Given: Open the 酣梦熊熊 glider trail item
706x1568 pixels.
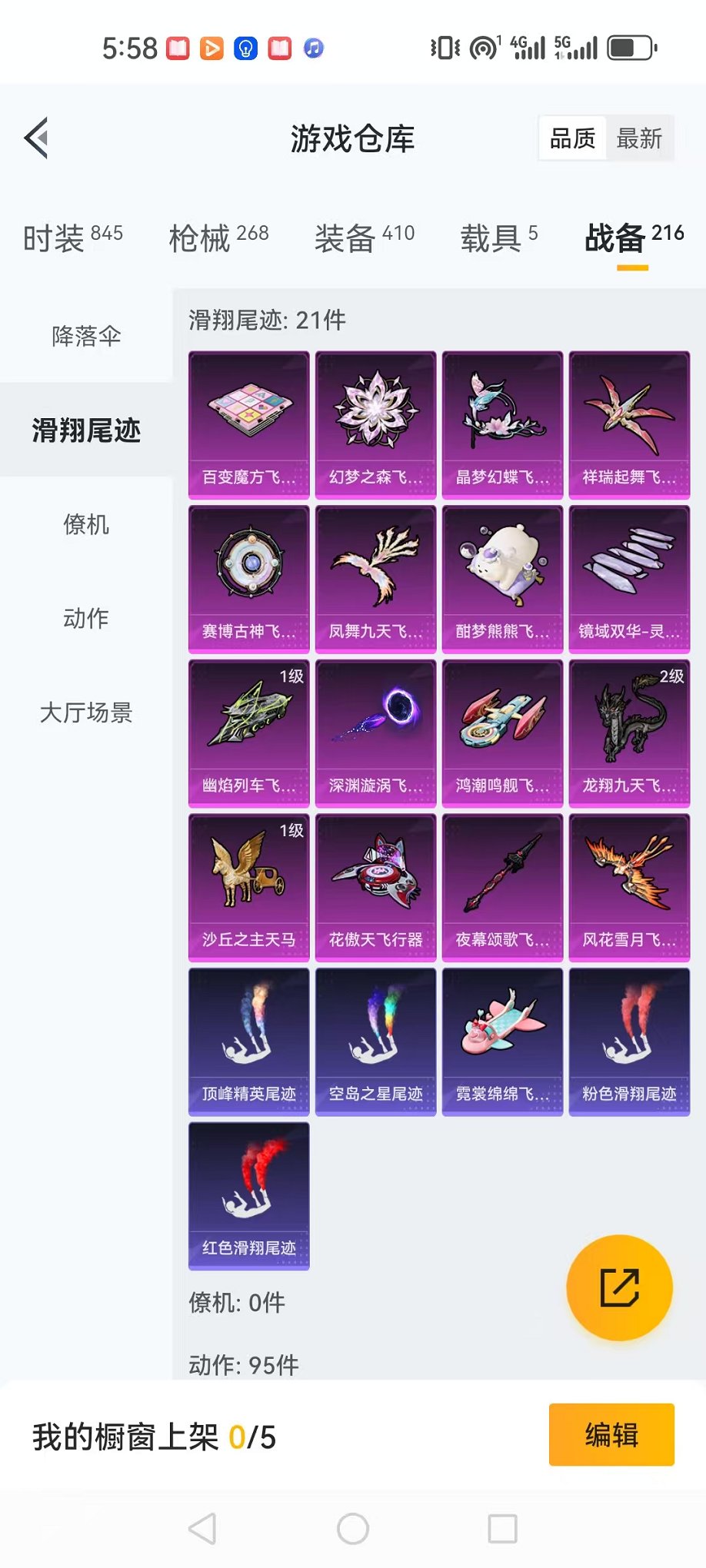Looking at the screenshot, I should click(502, 580).
